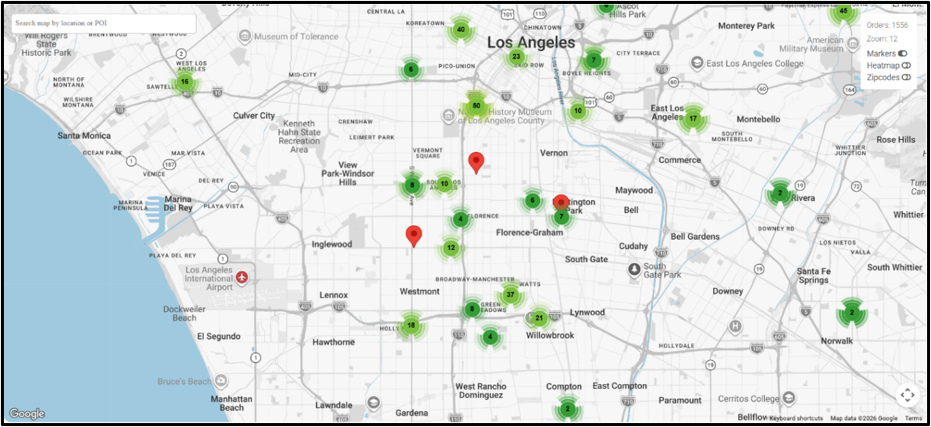931x427 pixels.
Task: Select the cluster marker labeled 18
Action: [x=411, y=325]
